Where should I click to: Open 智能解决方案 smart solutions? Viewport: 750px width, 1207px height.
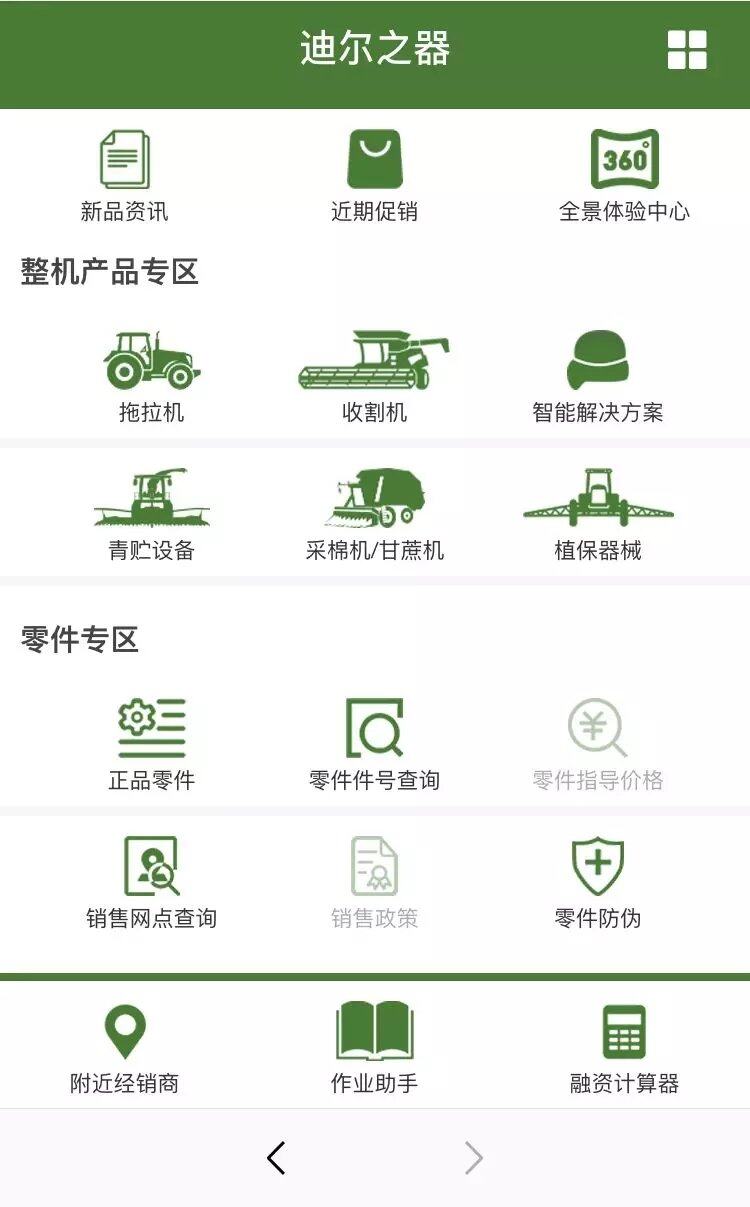(x=597, y=375)
